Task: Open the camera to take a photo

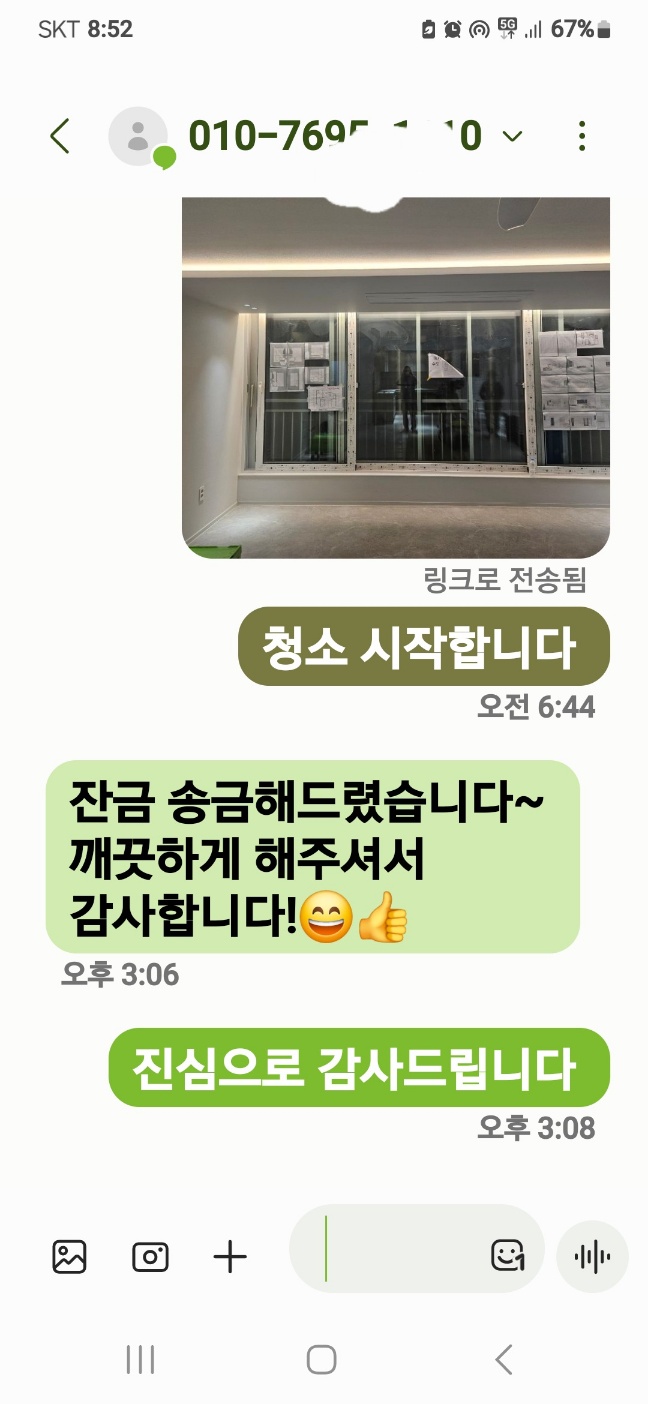Action: coord(150,1256)
